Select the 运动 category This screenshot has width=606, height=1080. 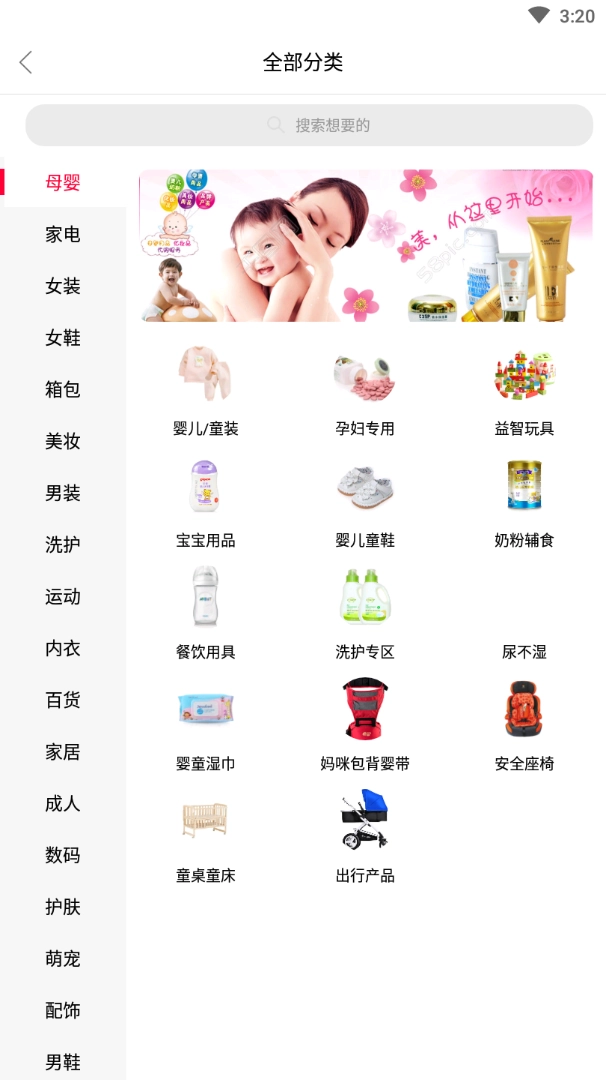pyautogui.click(x=62, y=596)
